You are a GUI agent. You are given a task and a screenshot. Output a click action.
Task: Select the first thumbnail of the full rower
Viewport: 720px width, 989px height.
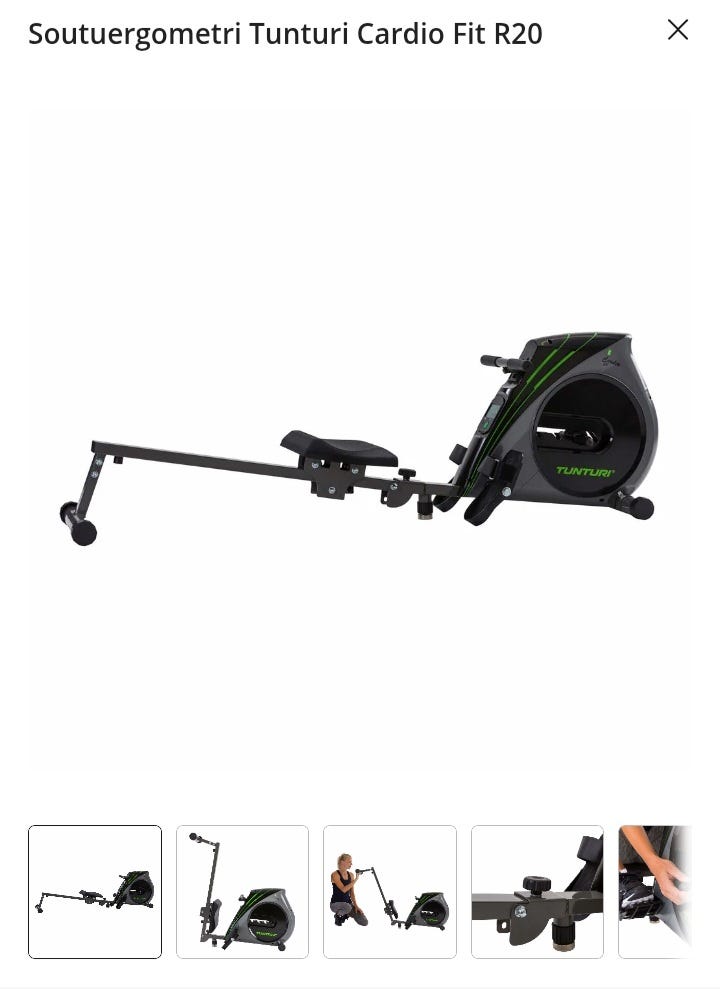tap(95, 891)
